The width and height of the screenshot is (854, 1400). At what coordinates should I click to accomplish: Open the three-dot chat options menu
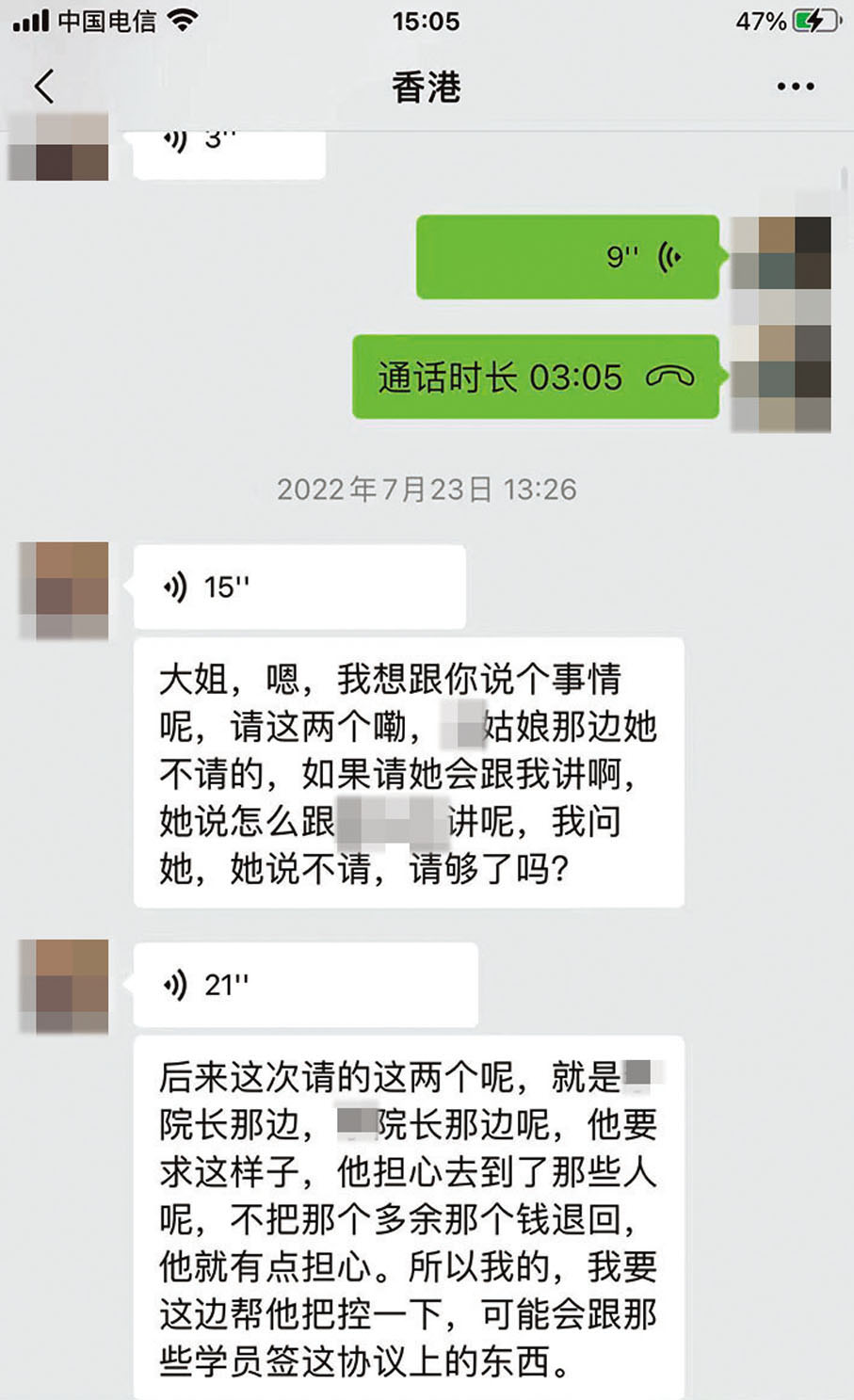tap(795, 87)
